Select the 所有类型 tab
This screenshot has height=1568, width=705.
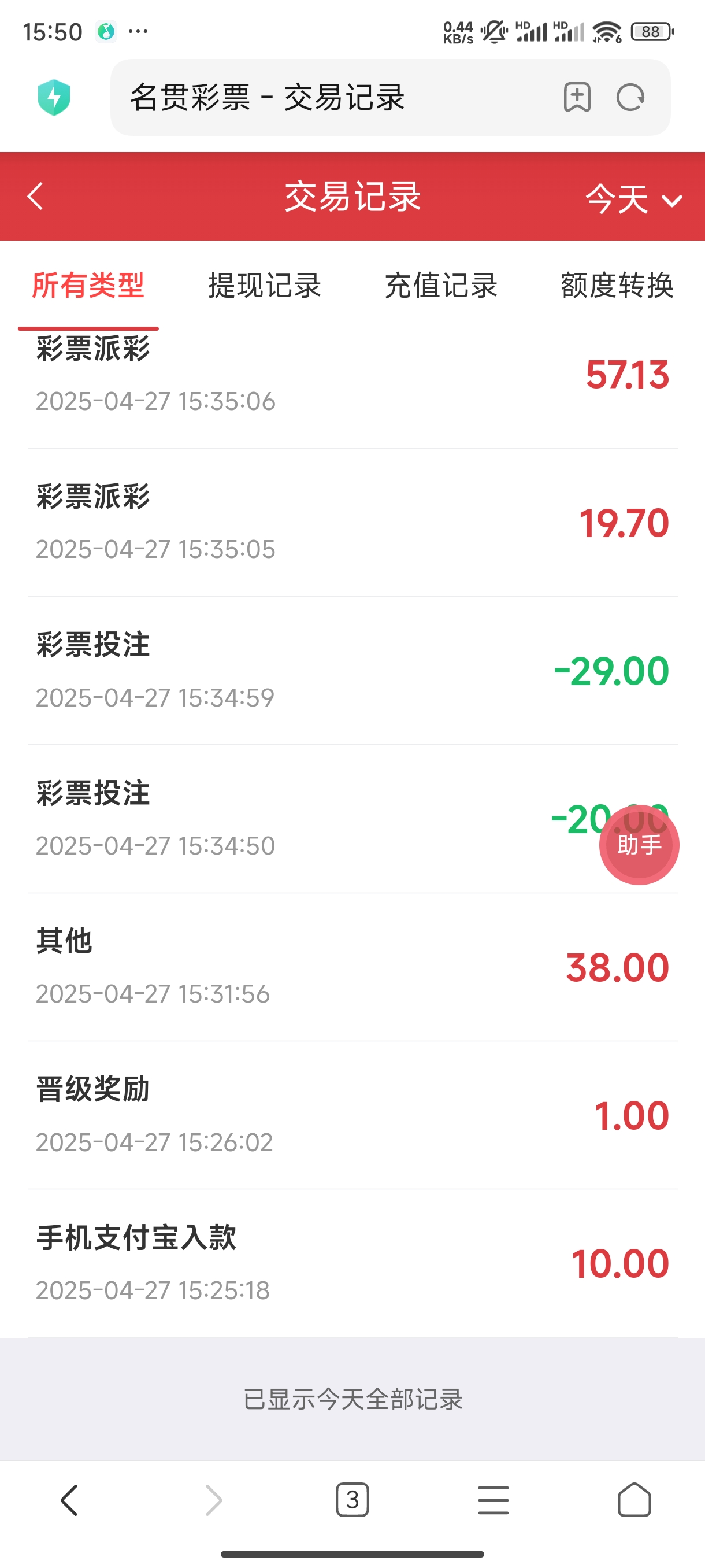point(88,285)
